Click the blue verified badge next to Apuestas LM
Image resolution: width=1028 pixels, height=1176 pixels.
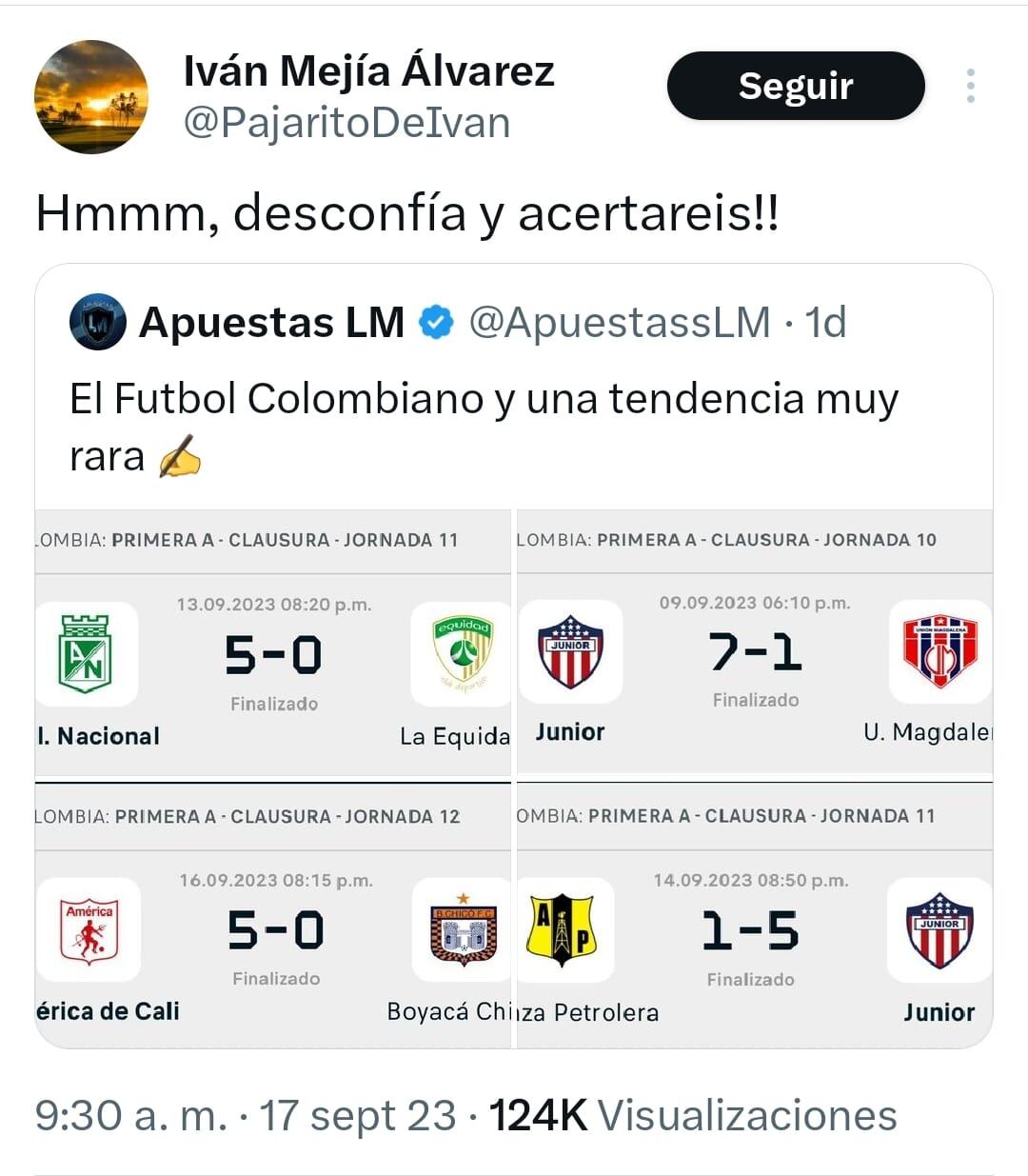(x=433, y=322)
